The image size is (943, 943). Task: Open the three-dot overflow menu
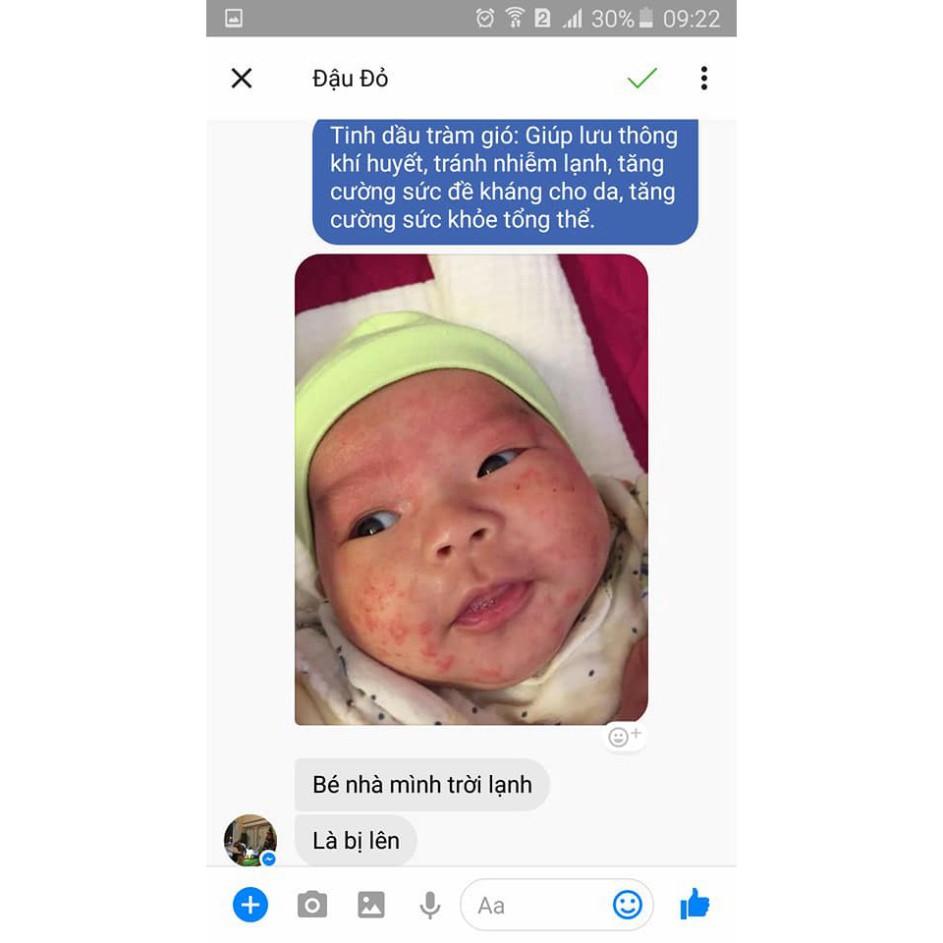tap(704, 78)
